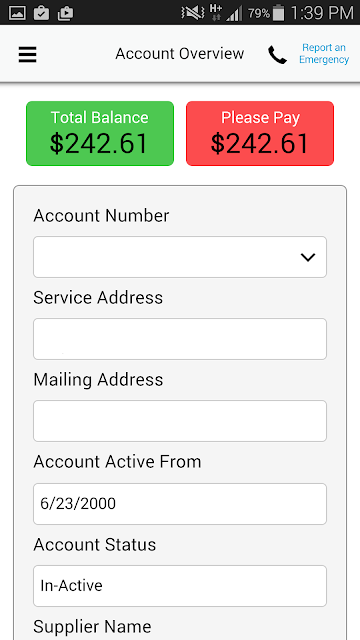Tap the phone icon to call

click(x=278, y=55)
